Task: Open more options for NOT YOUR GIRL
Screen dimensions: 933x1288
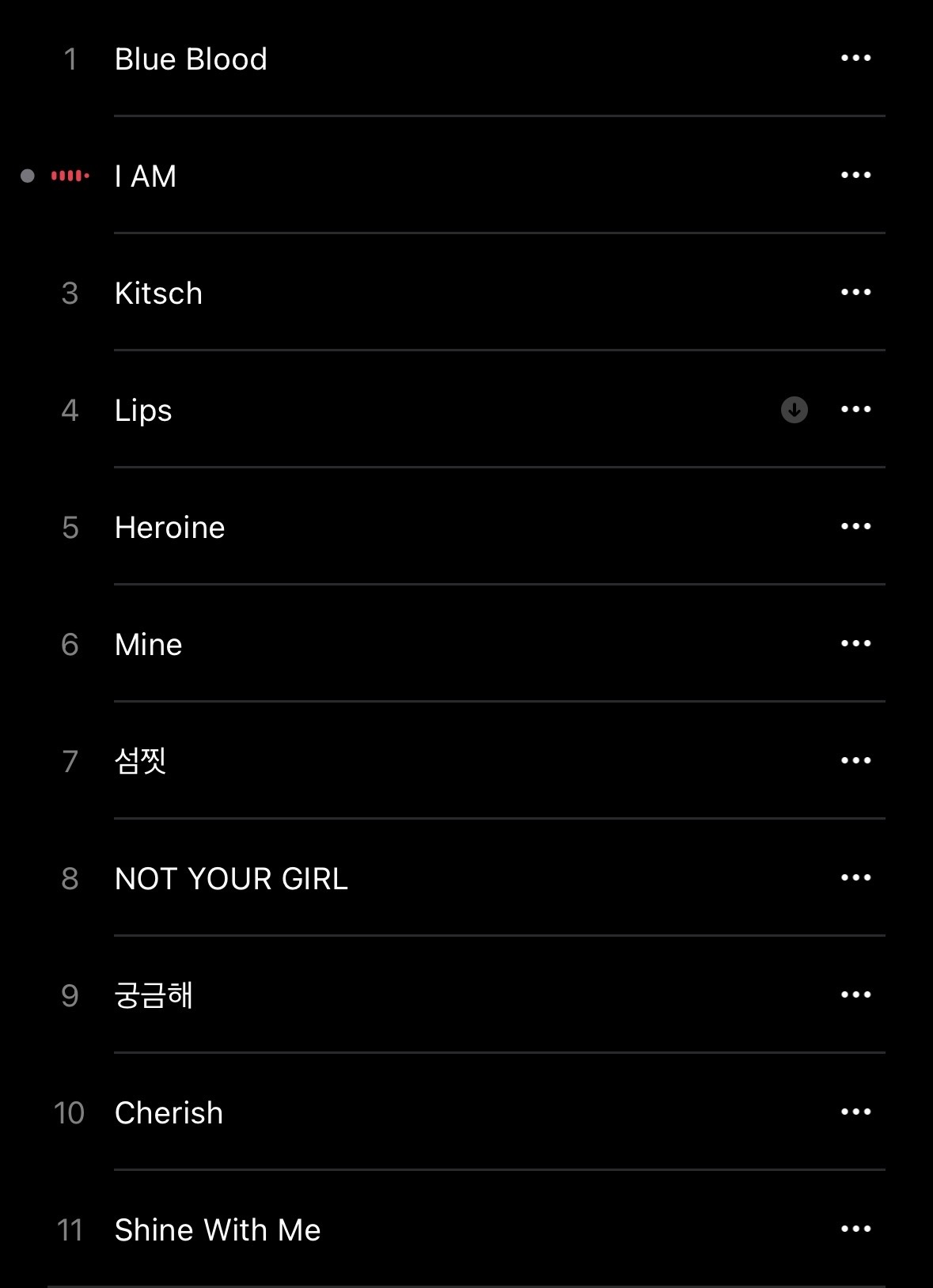Action: pos(855,878)
